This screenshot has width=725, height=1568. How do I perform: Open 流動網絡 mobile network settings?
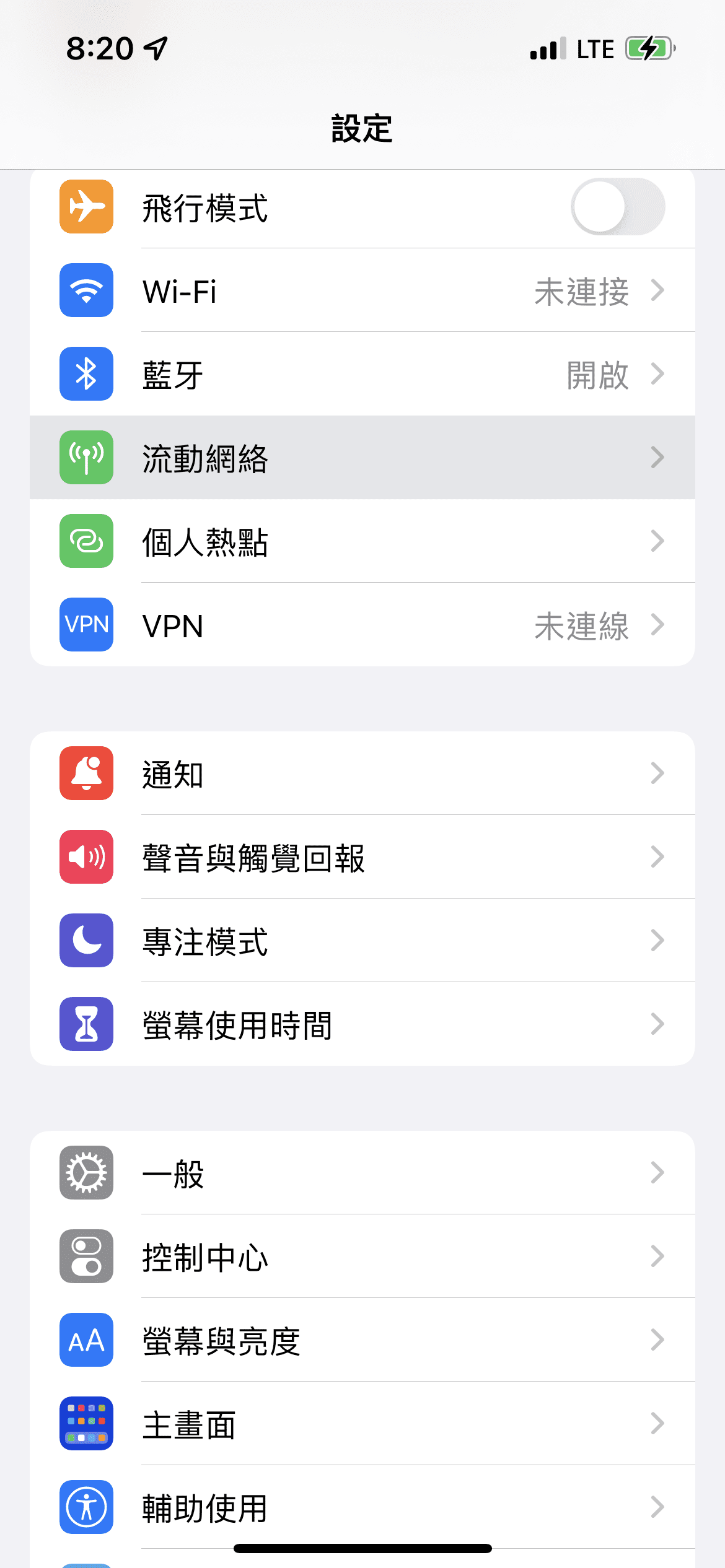point(362,458)
